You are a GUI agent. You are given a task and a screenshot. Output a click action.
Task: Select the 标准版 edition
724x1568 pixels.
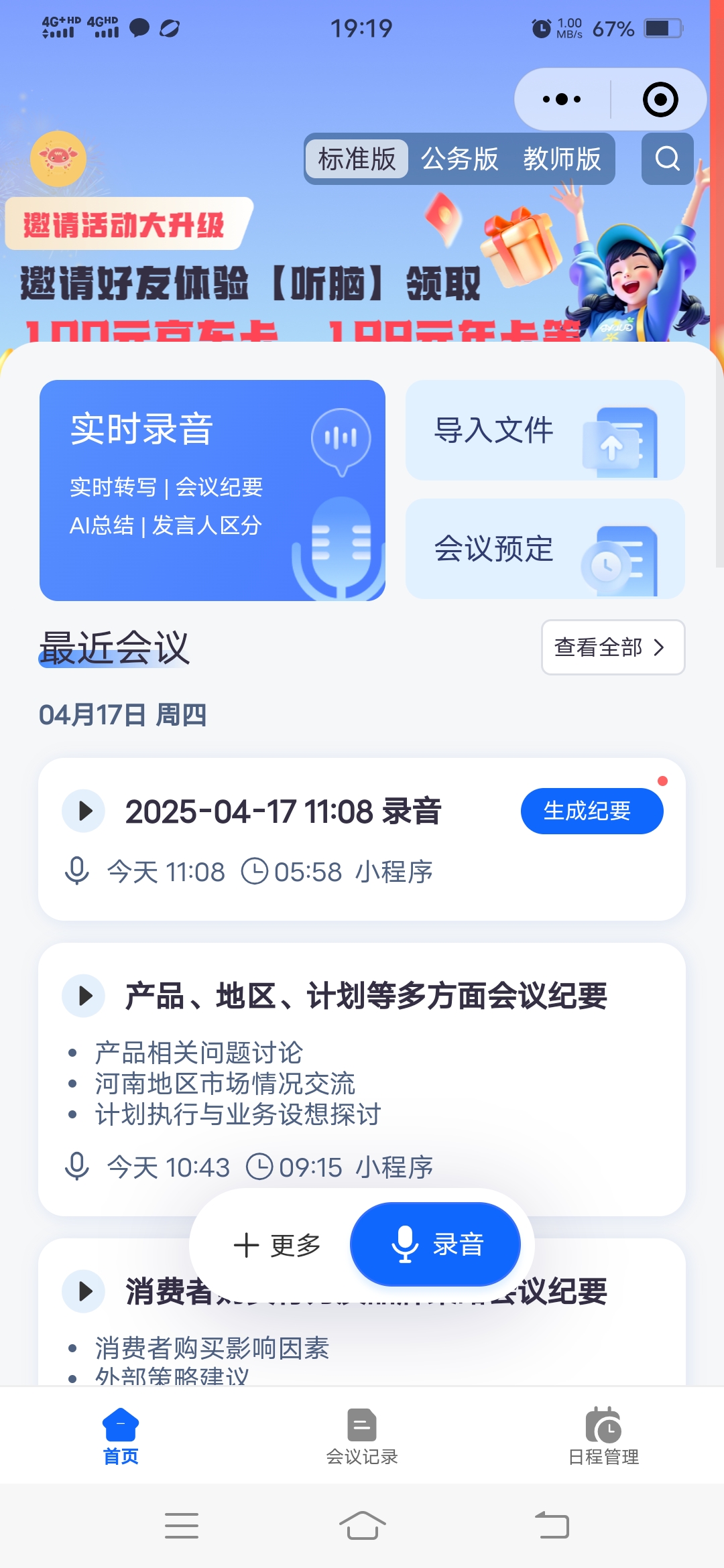tap(357, 159)
